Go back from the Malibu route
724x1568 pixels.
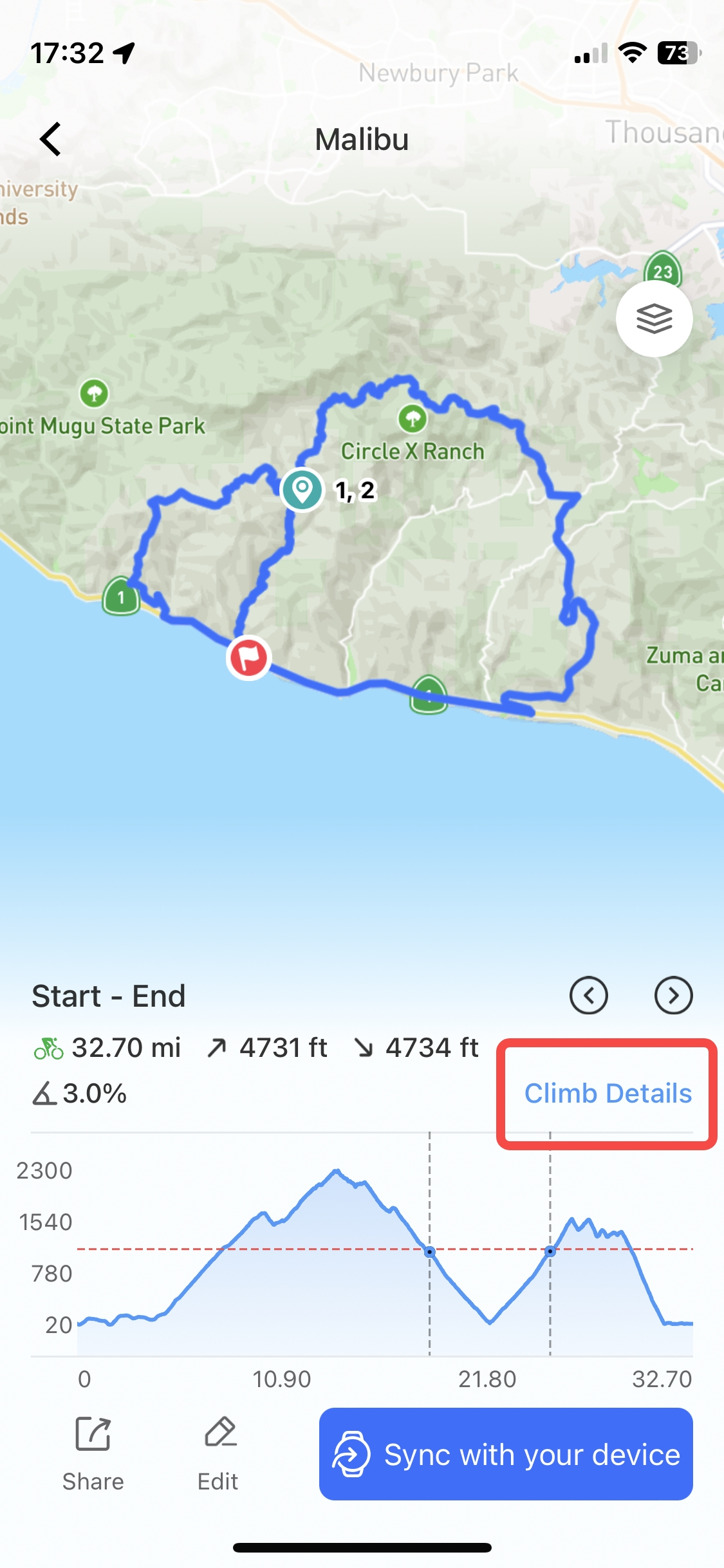[x=51, y=139]
